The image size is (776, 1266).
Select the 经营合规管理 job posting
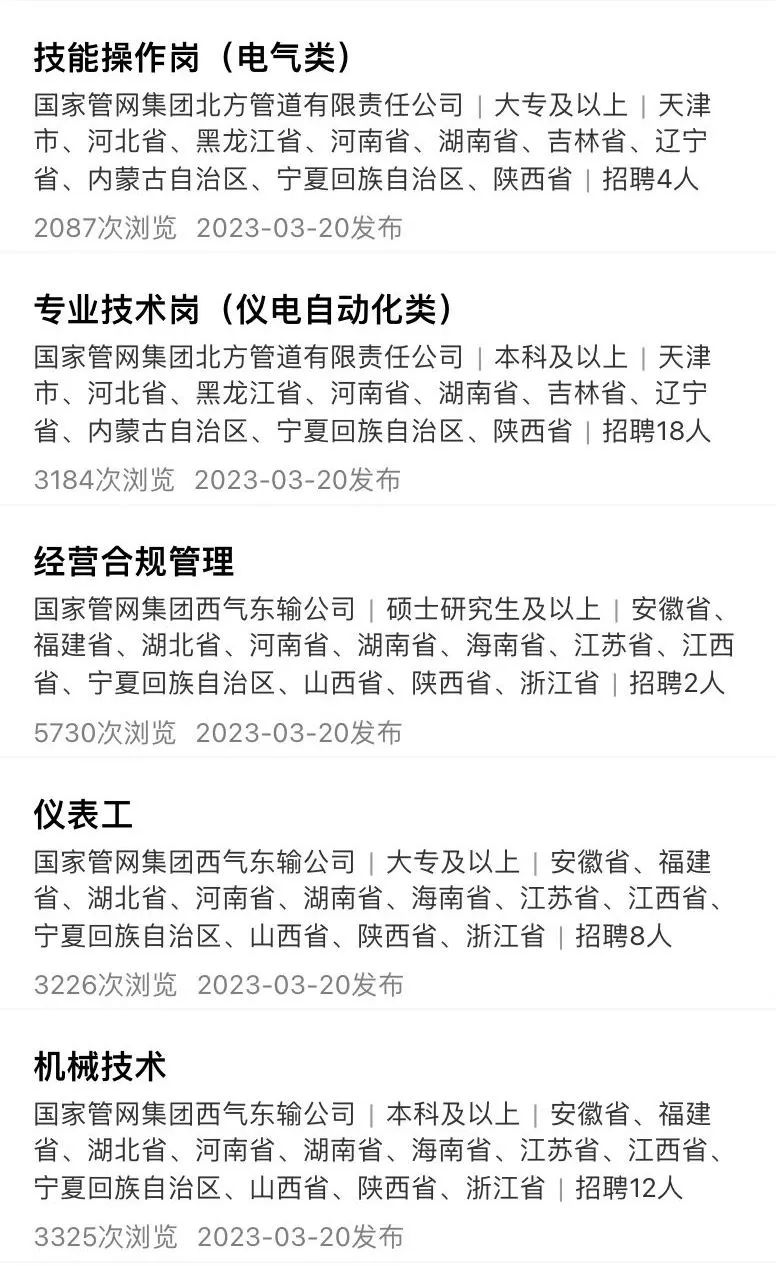click(134, 562)
